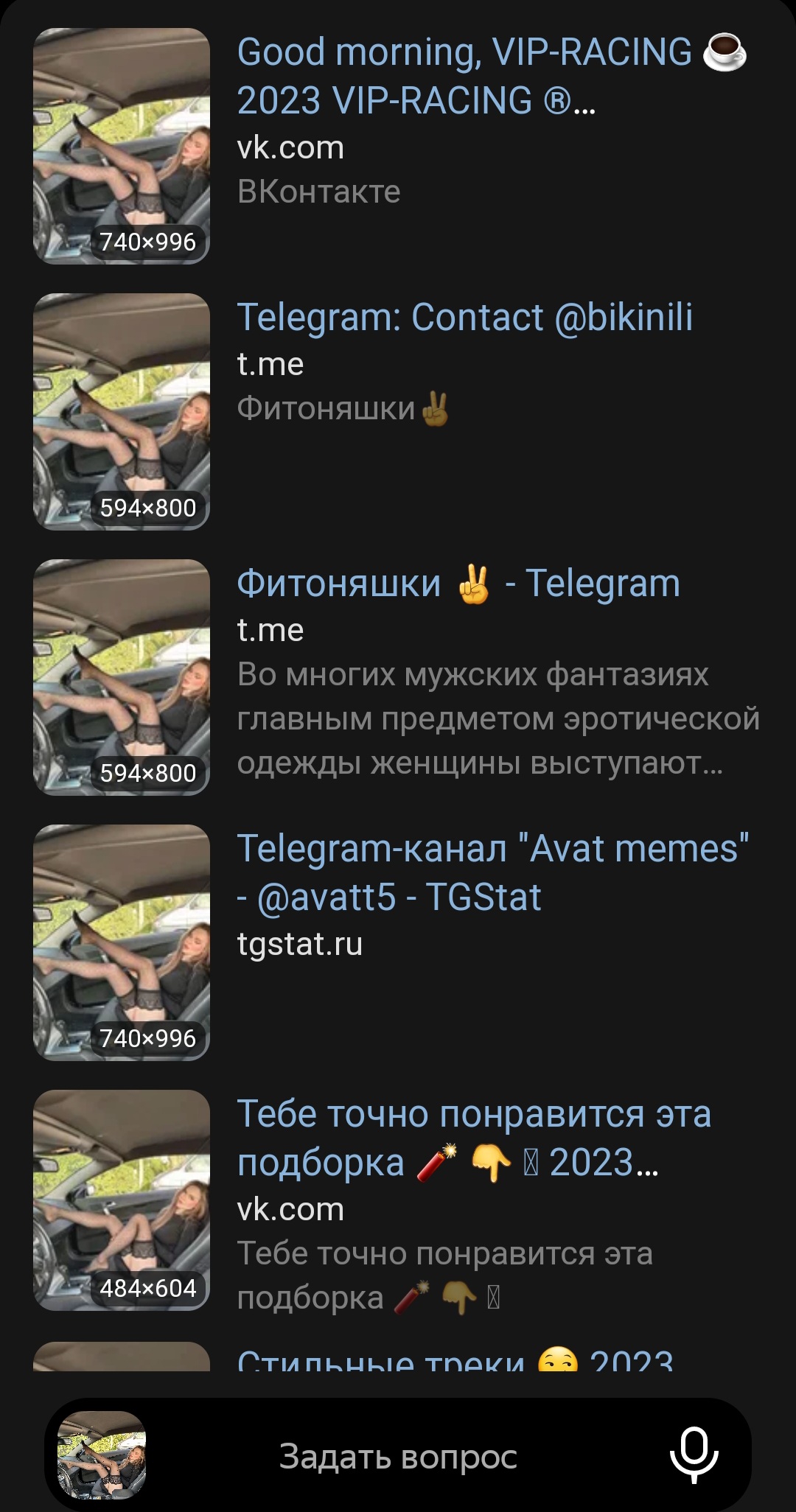View the 740×996 image of the VIP-RACING result
This screenshot has height=1512, width=796.
pos(122,146)
